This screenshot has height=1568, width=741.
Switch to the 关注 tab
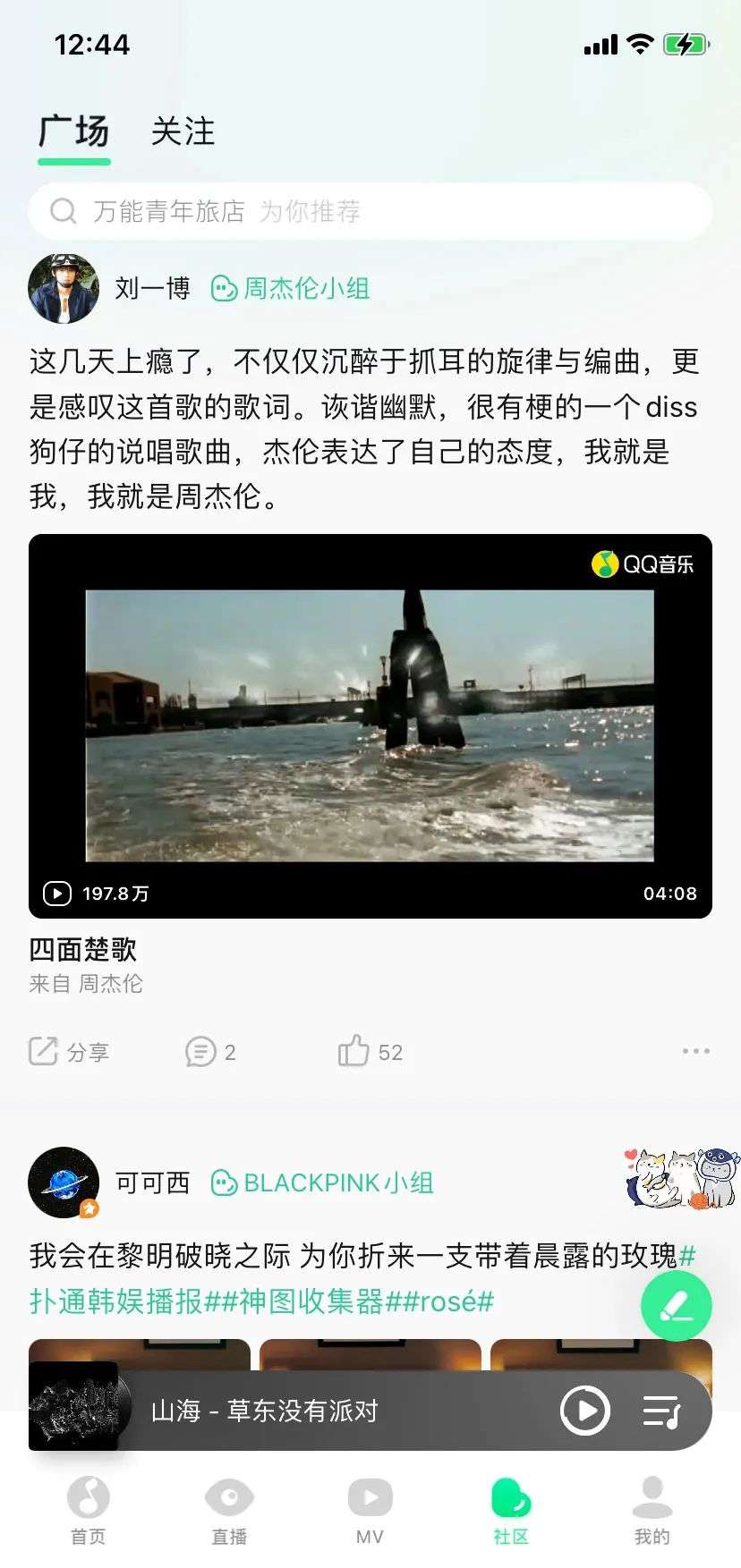coord(183,132)
